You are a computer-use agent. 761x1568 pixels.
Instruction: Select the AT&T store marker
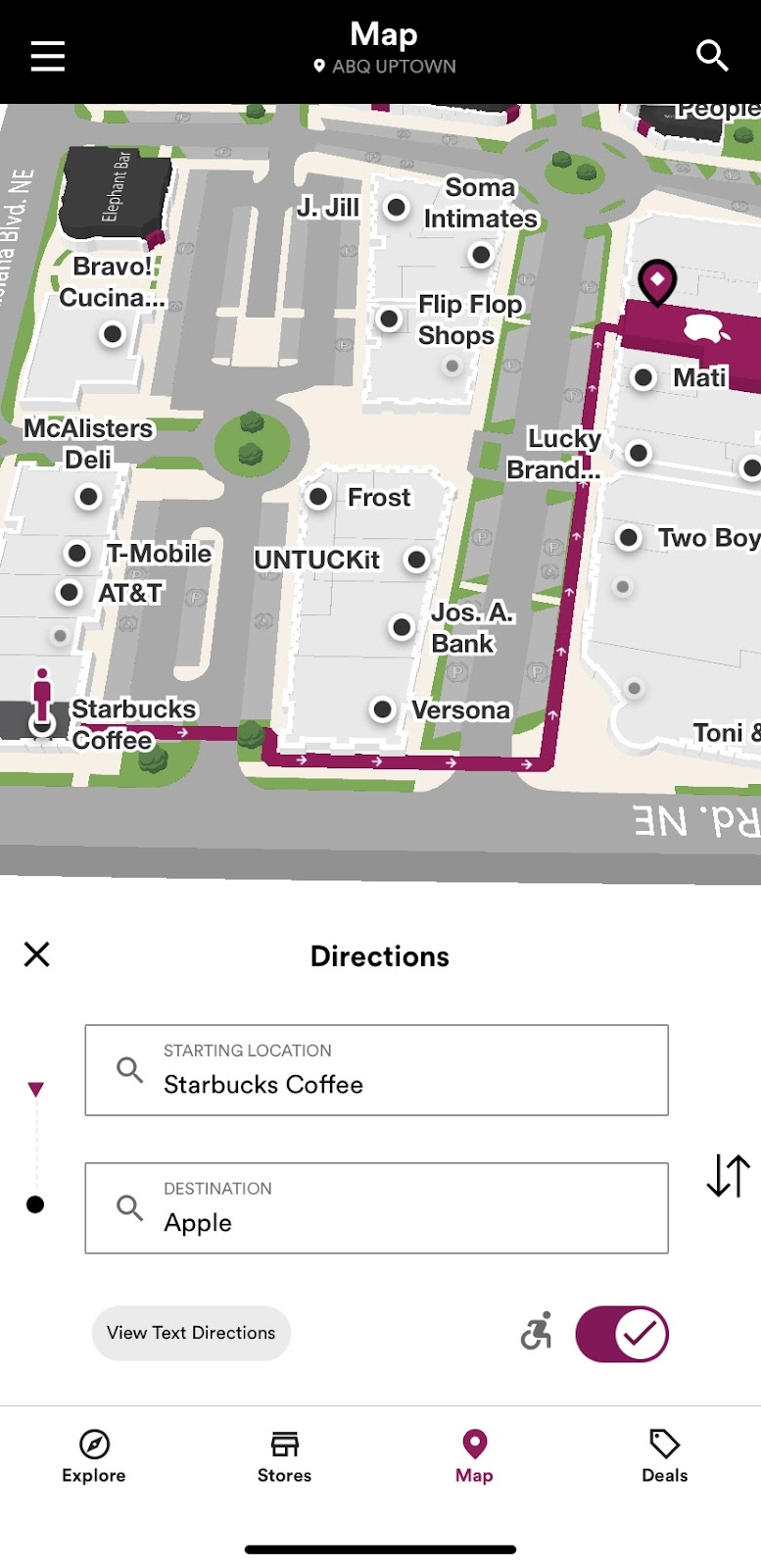click(70, 592)
